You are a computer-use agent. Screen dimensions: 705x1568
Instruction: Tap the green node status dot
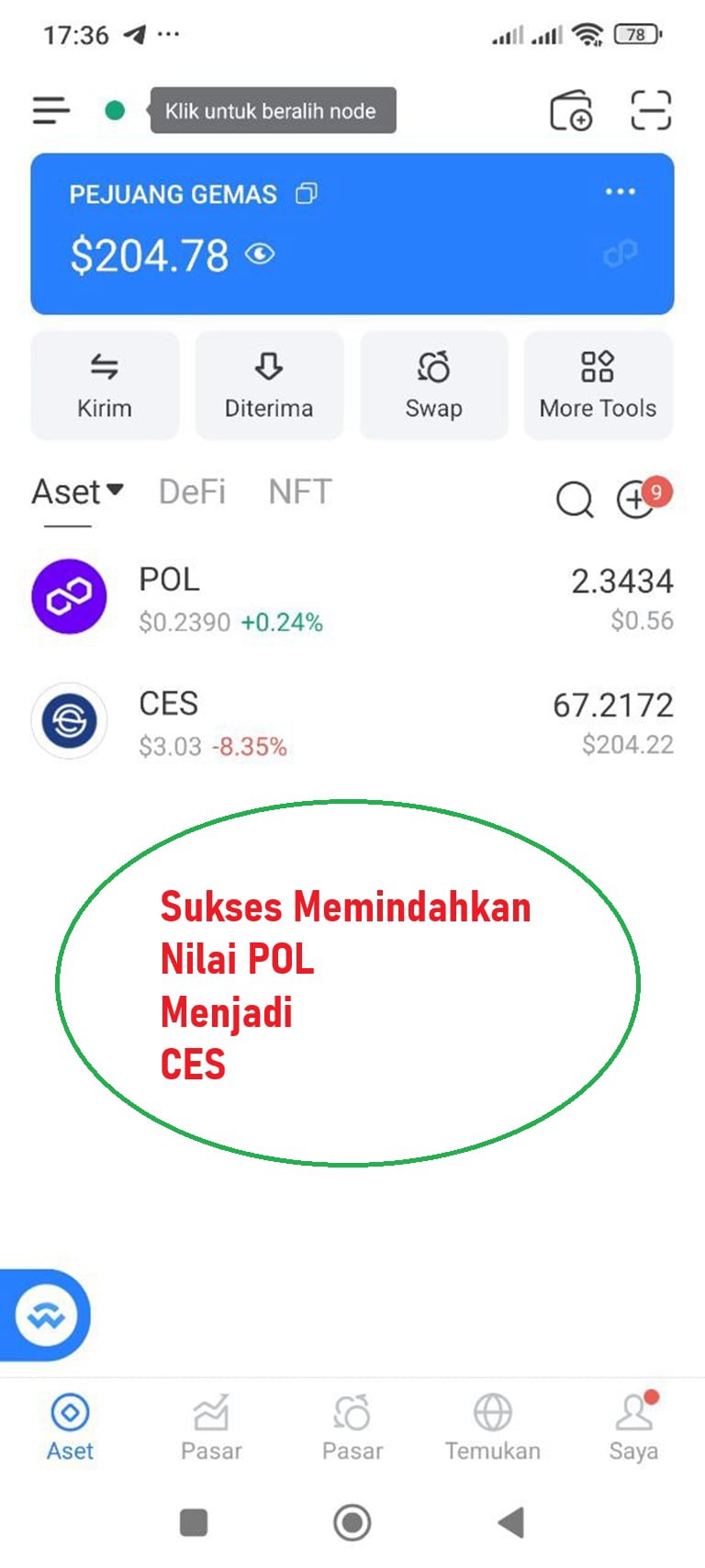click(115, 111)
